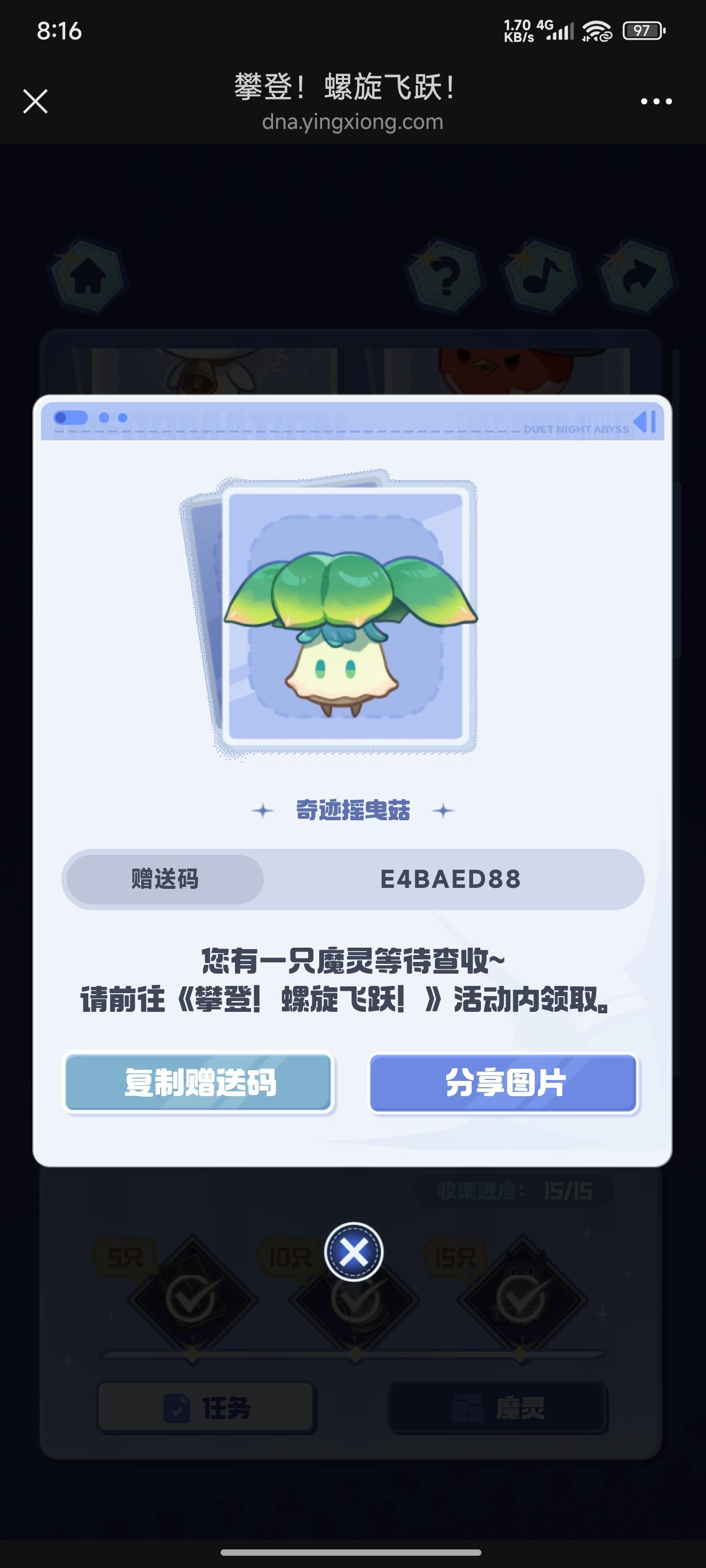Close the in-app browser page
Viewport: 706px width, 1568px height.
[35, 101]
